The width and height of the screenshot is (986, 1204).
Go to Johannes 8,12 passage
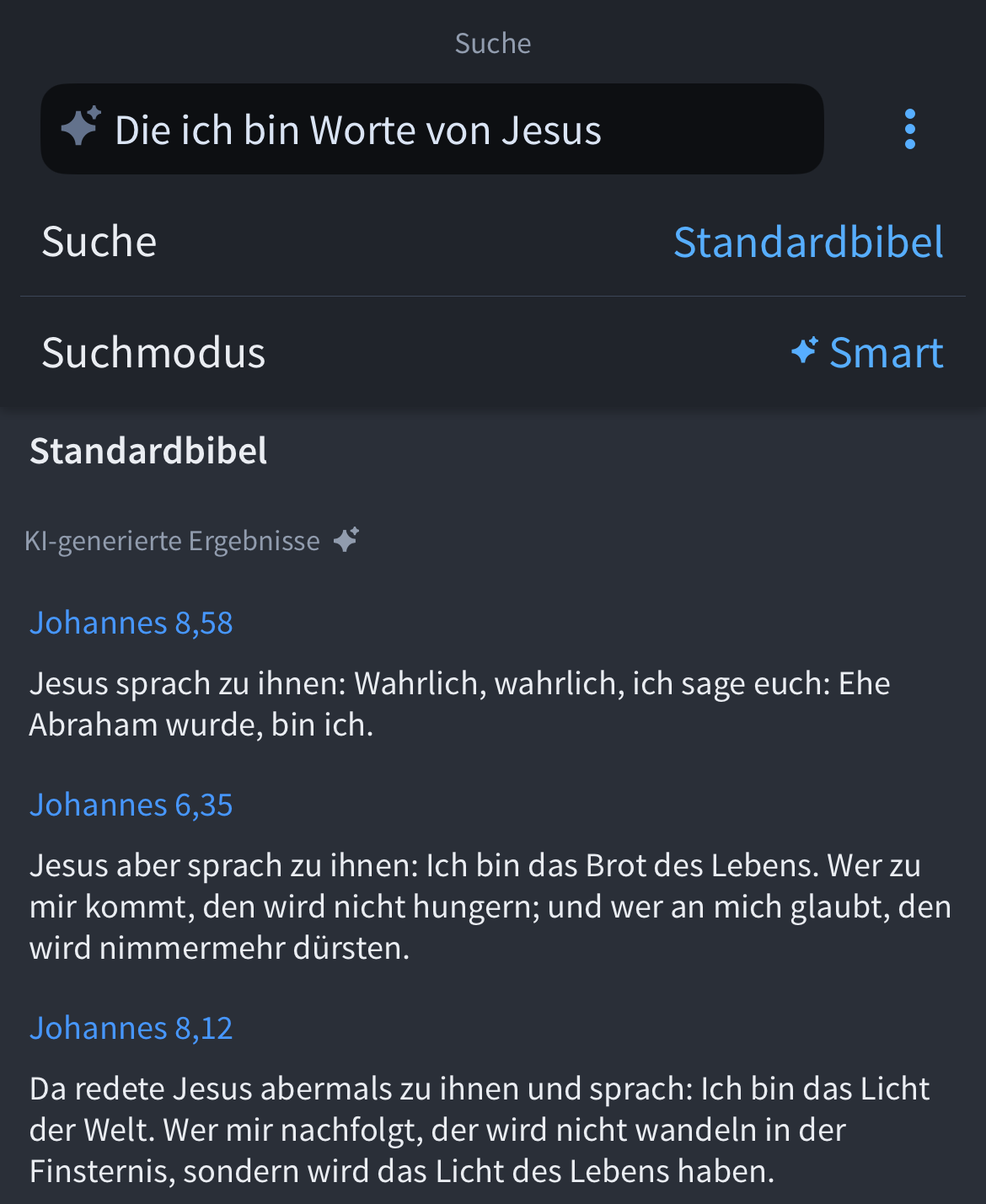[x=131, y=1029]
